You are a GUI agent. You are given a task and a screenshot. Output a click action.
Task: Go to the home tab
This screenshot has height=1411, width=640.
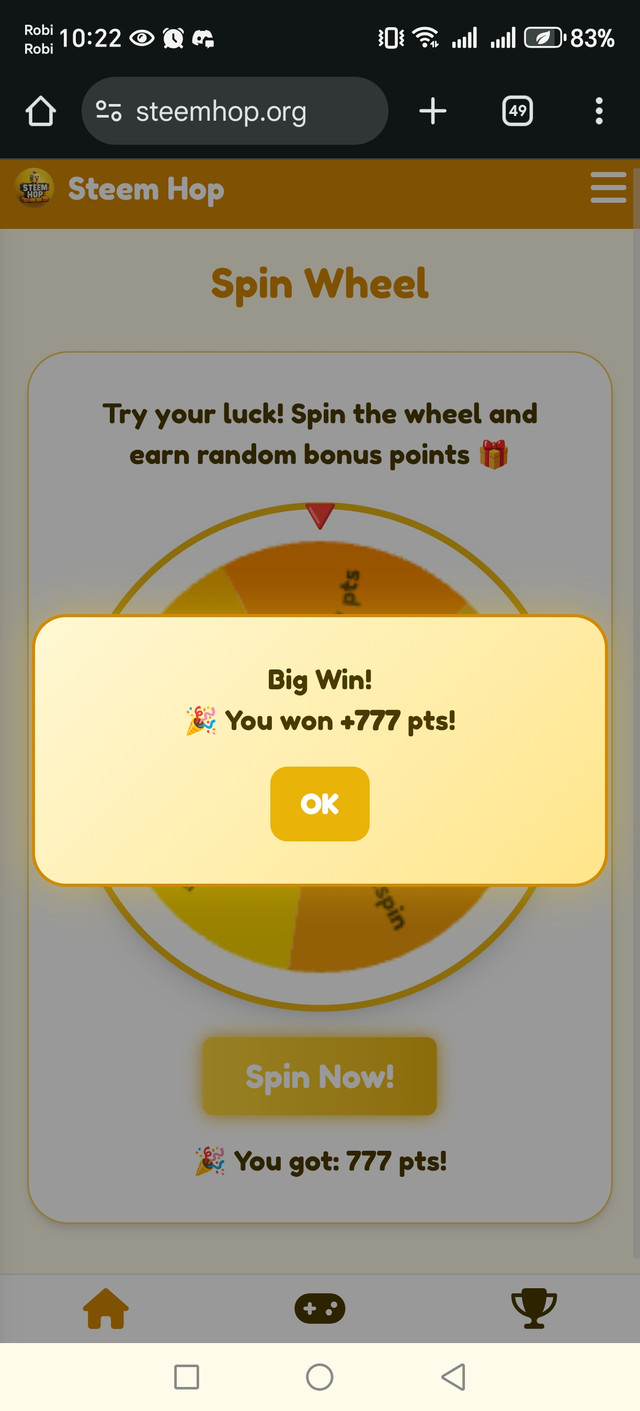[x=106, y=1307]
